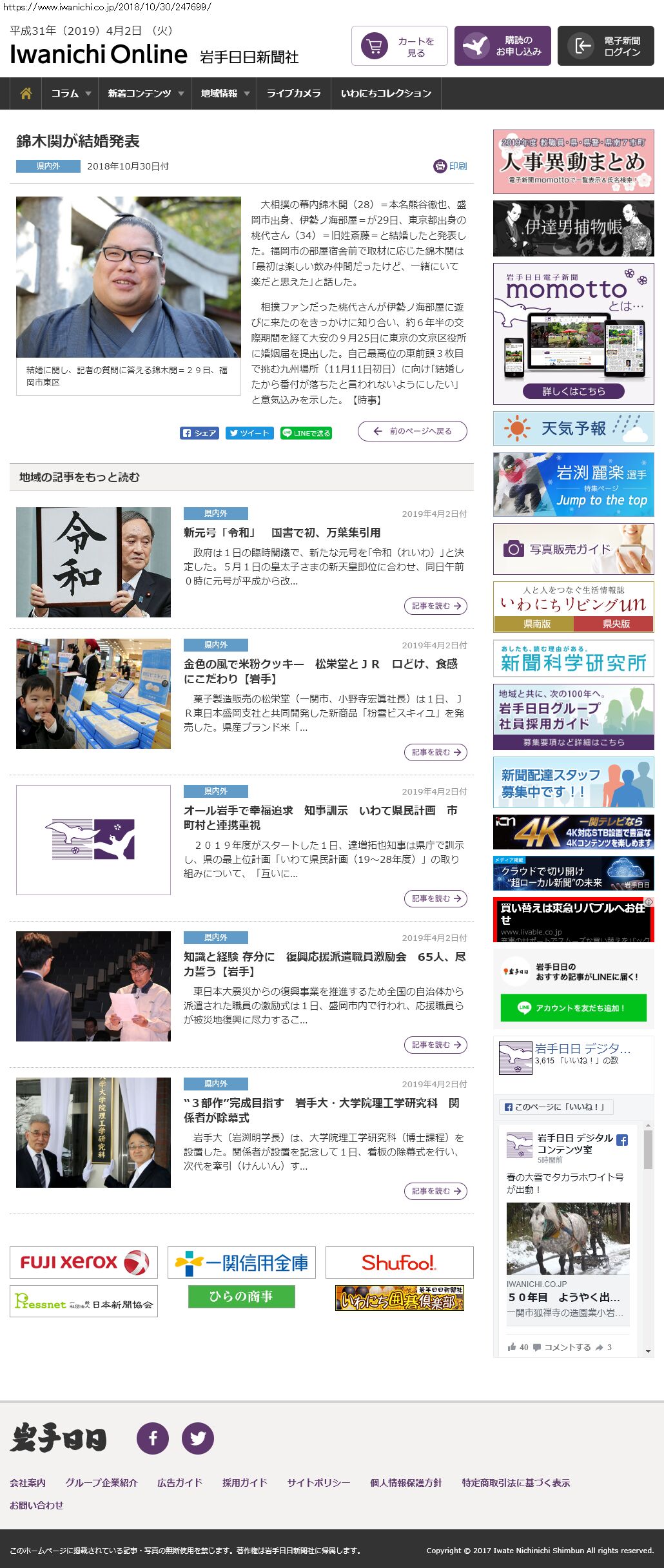Share article on Facebook (シェア)
Viewport: 664px width, 1568px height.
(x=199, y=433)
